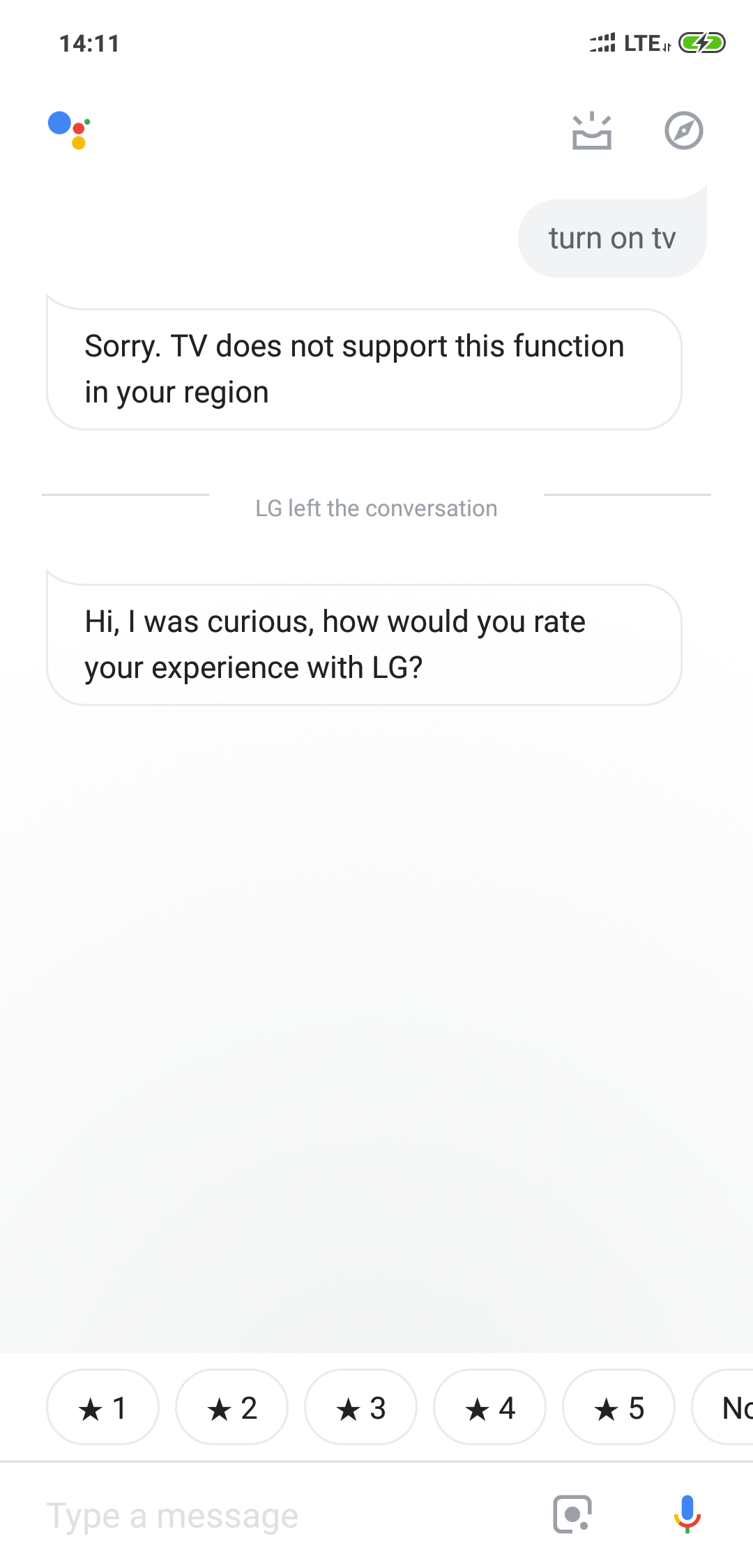Screen dimensions: 753x1568
Task: Open Google Lens camera search
Action: click(572, 1514)
